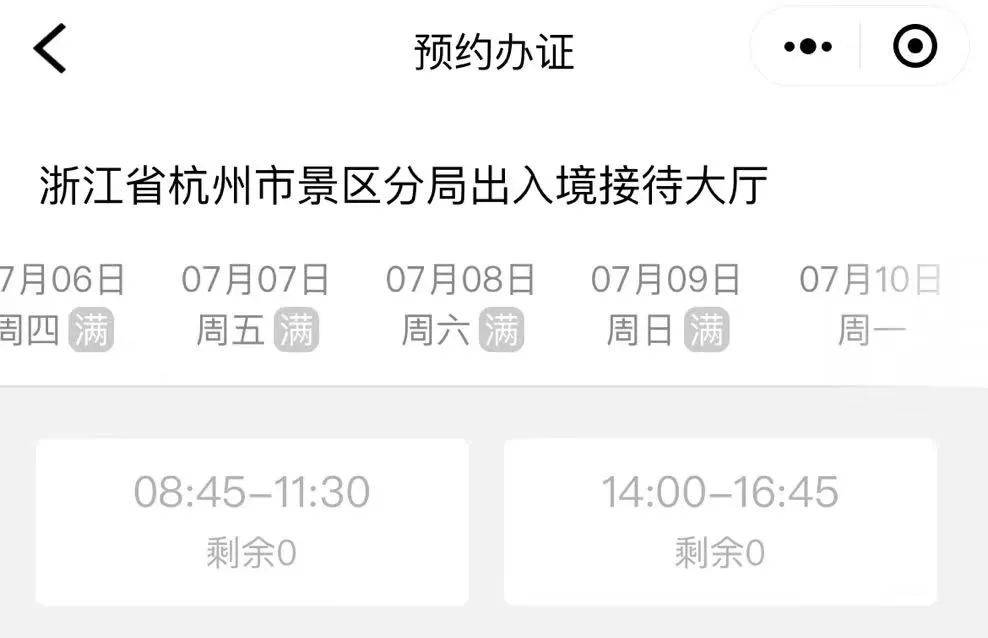The width and height of the screenshot is (988, 638).
Task: Switch to the 07月07日 周五 date
Action: click(256, 305)
